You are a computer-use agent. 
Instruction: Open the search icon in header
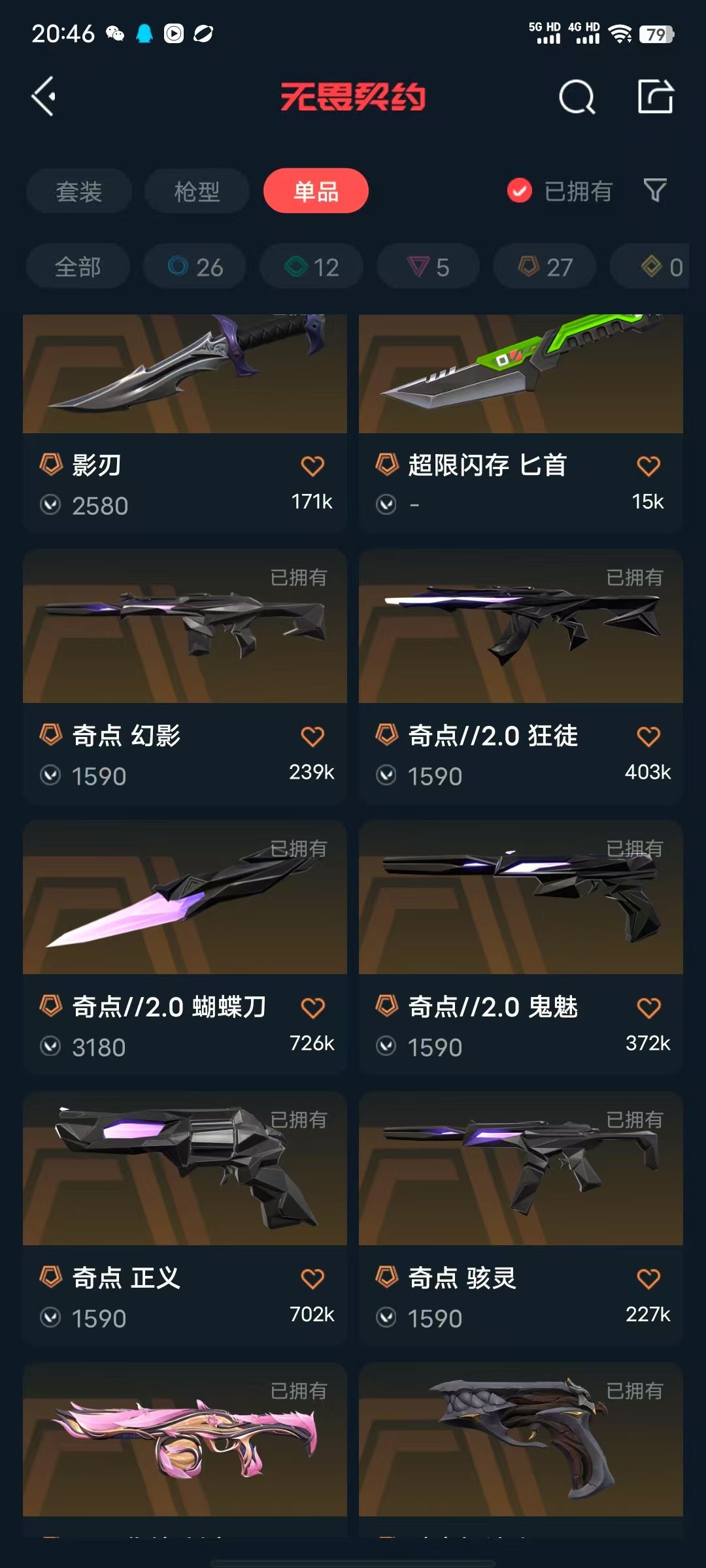coord(577,98)
